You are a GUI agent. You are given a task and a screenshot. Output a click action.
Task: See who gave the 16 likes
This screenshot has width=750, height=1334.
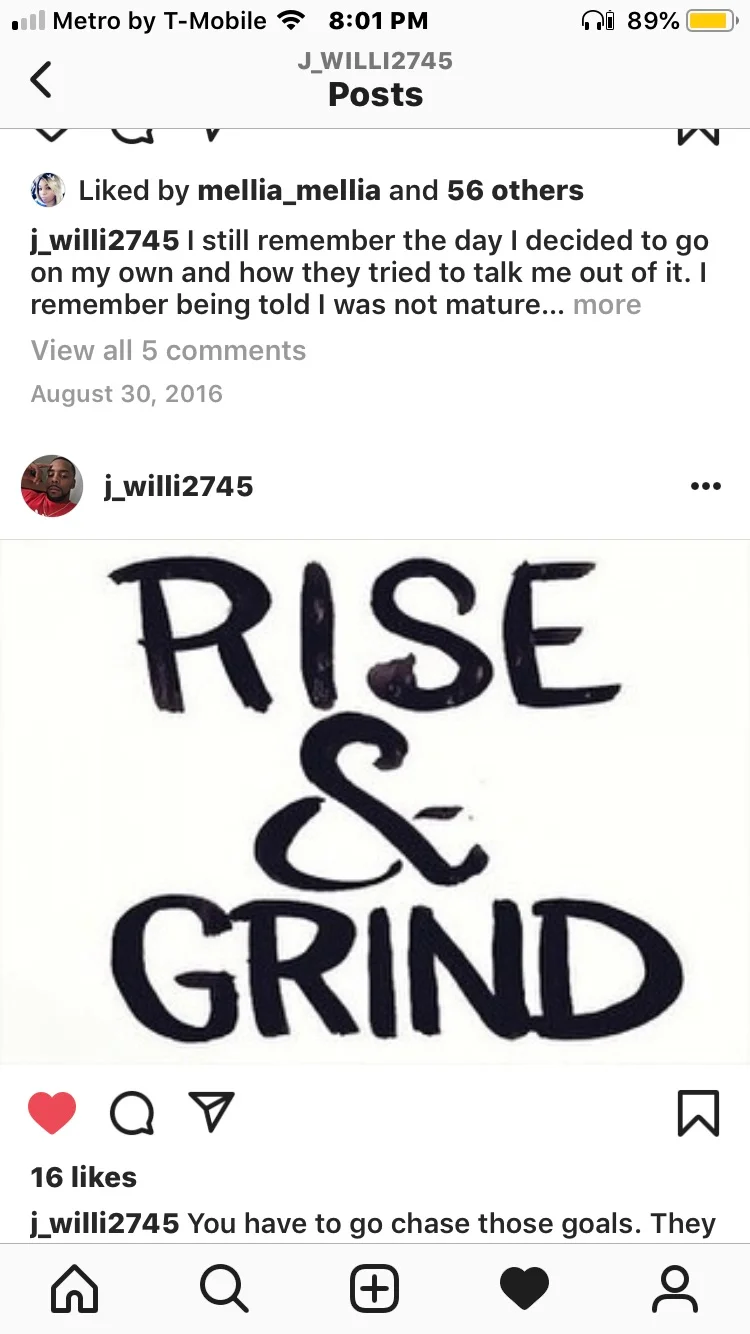84,1177
